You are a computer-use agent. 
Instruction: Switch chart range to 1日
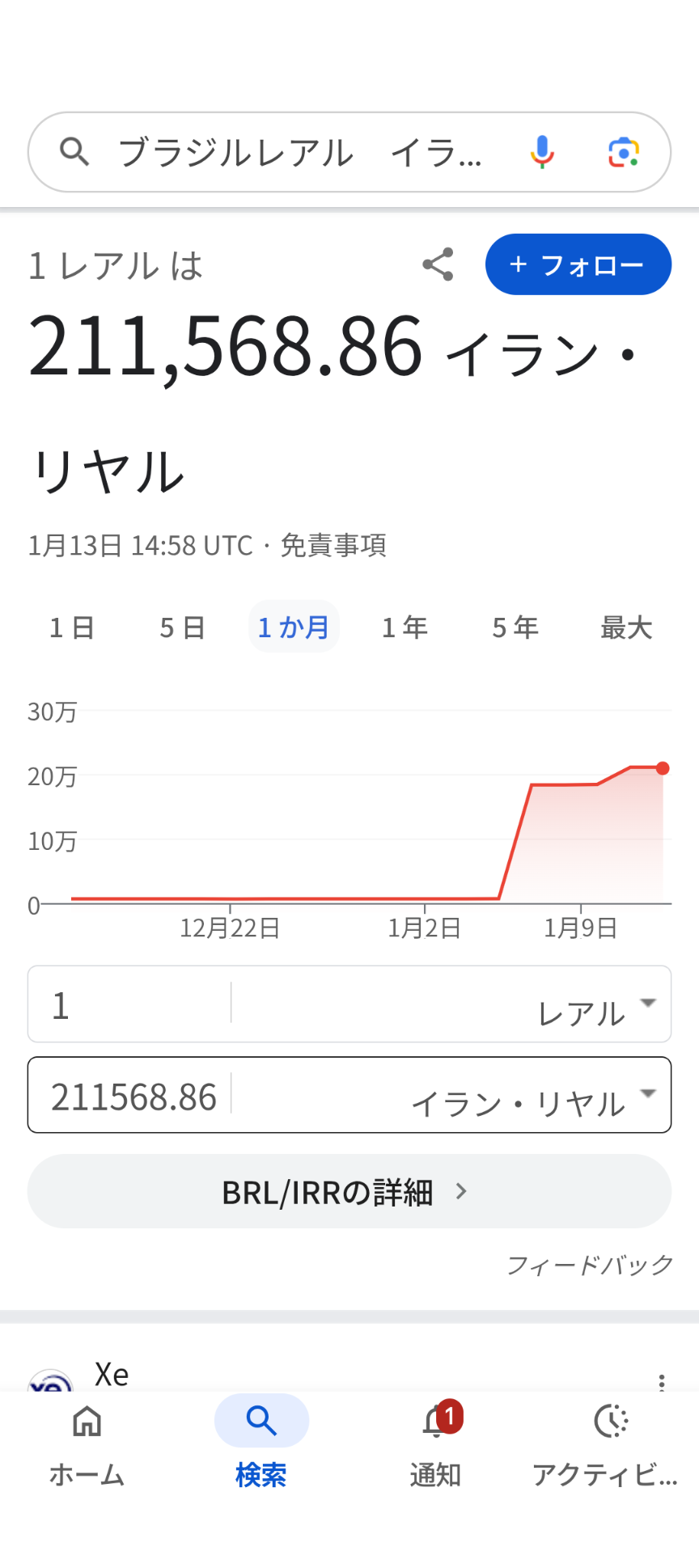(72, 628)
